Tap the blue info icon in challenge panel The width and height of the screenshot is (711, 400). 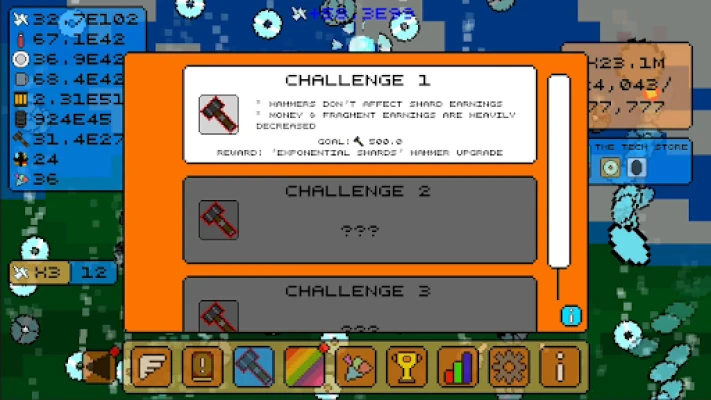pos(571,316)
